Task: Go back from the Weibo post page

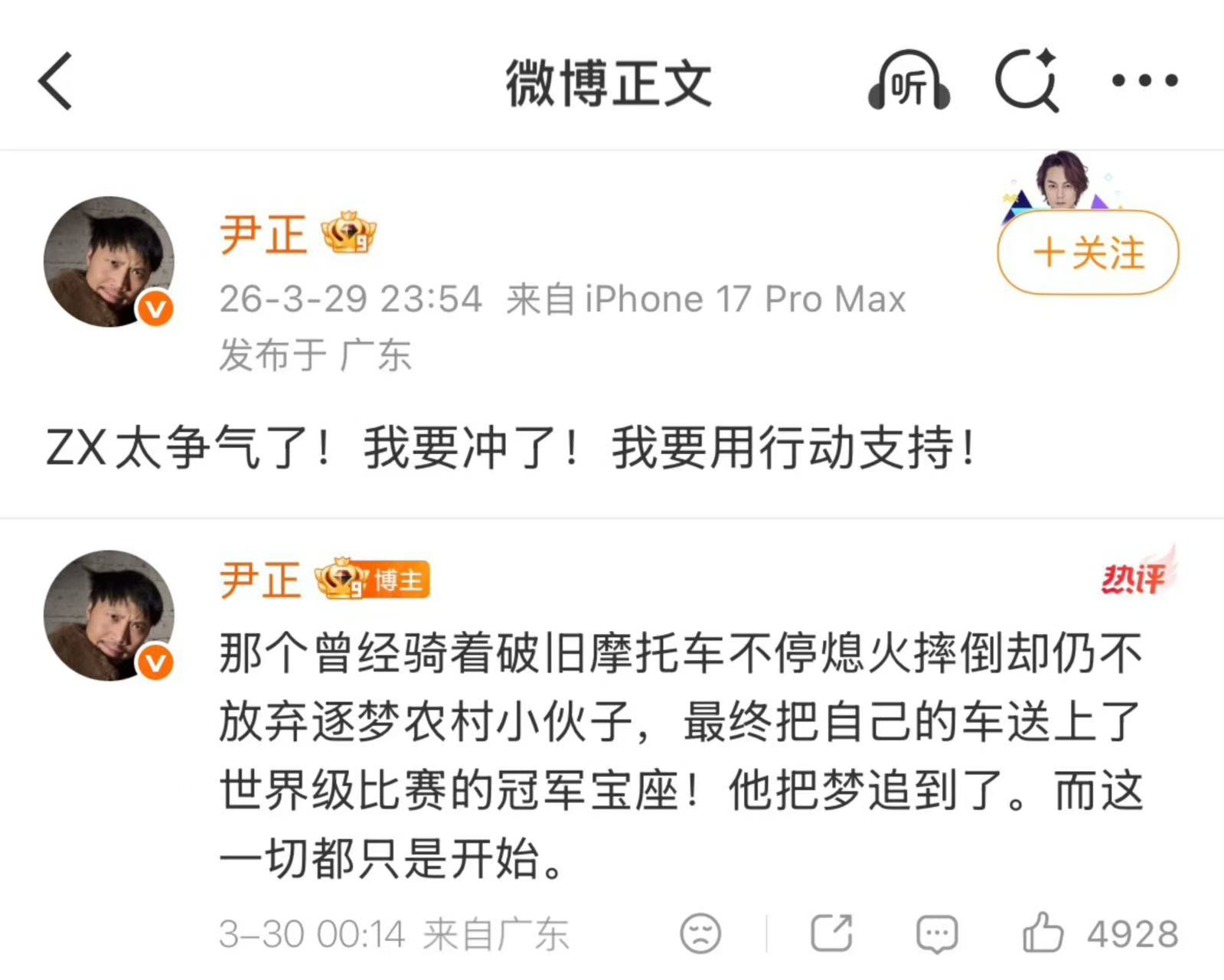Action: click(55, 81)
